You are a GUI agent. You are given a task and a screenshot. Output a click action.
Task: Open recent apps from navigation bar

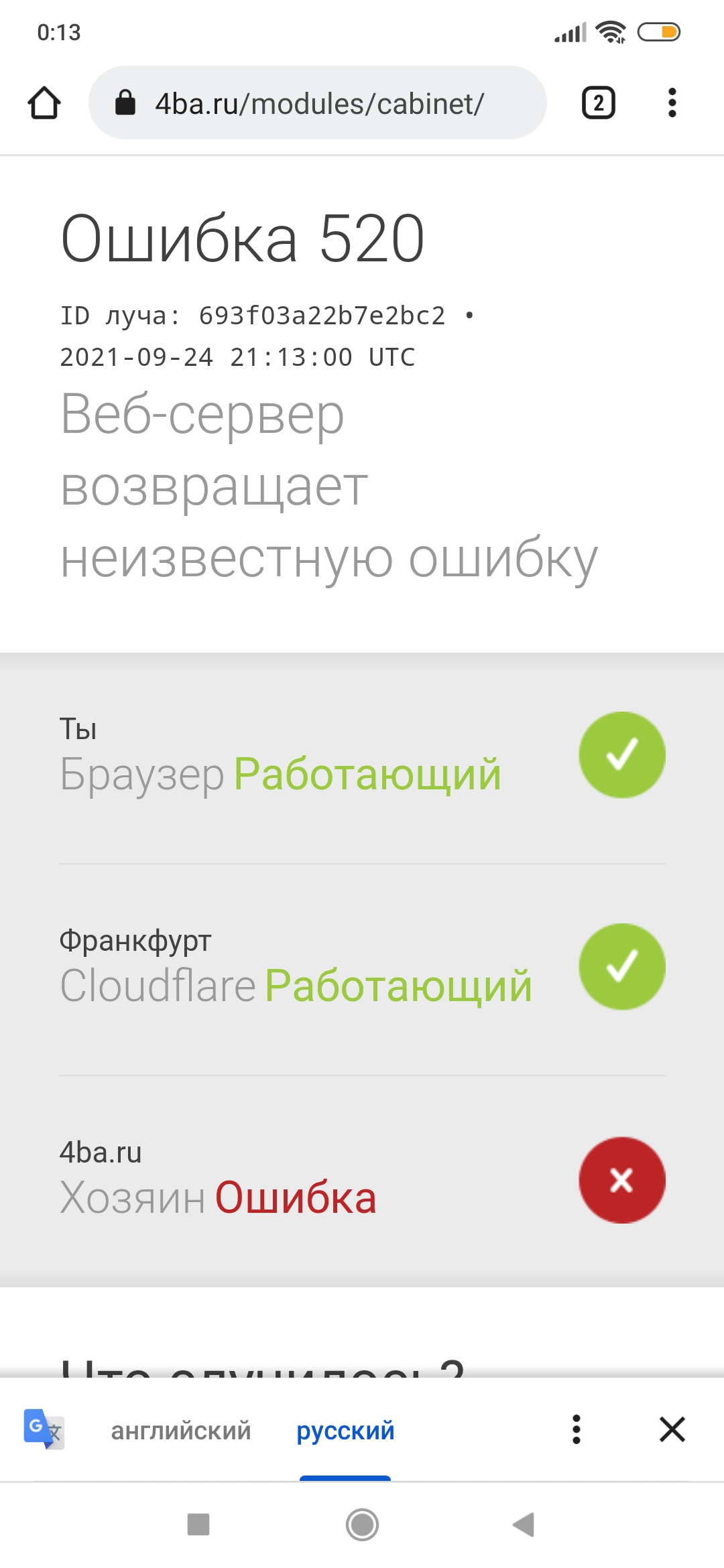coord(198,1524)
